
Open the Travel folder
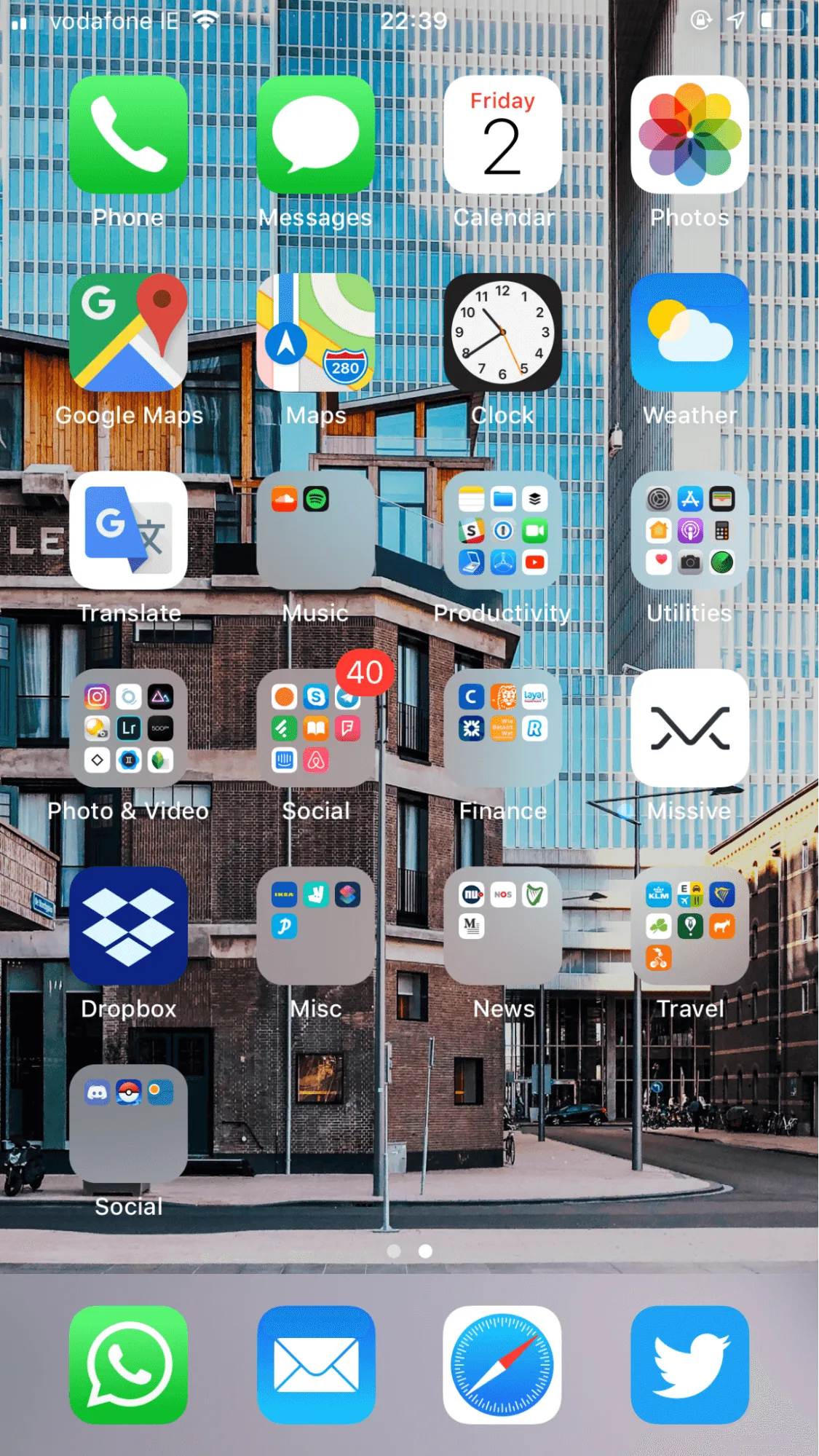pos(690,926)
